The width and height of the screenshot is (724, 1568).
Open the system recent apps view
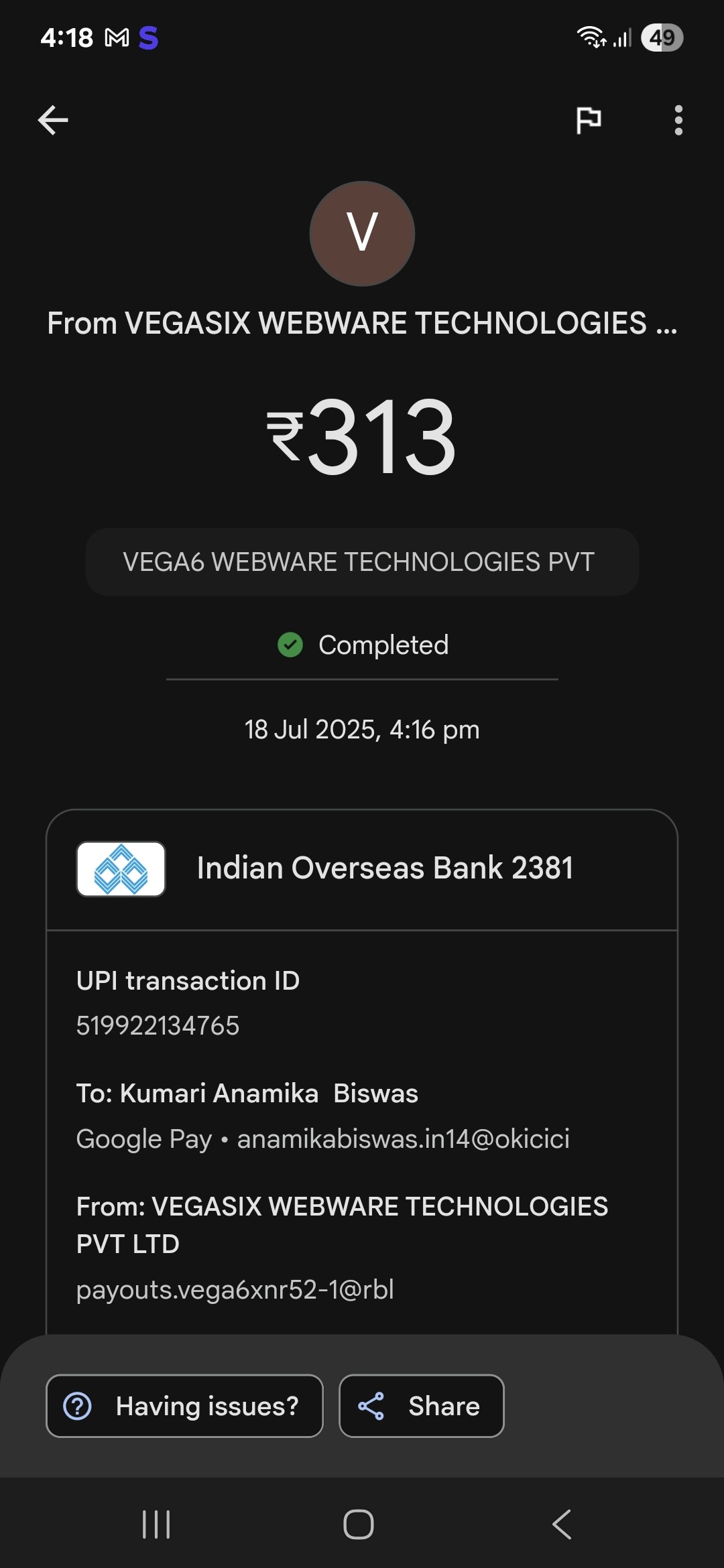click(x=156, y=1524)
